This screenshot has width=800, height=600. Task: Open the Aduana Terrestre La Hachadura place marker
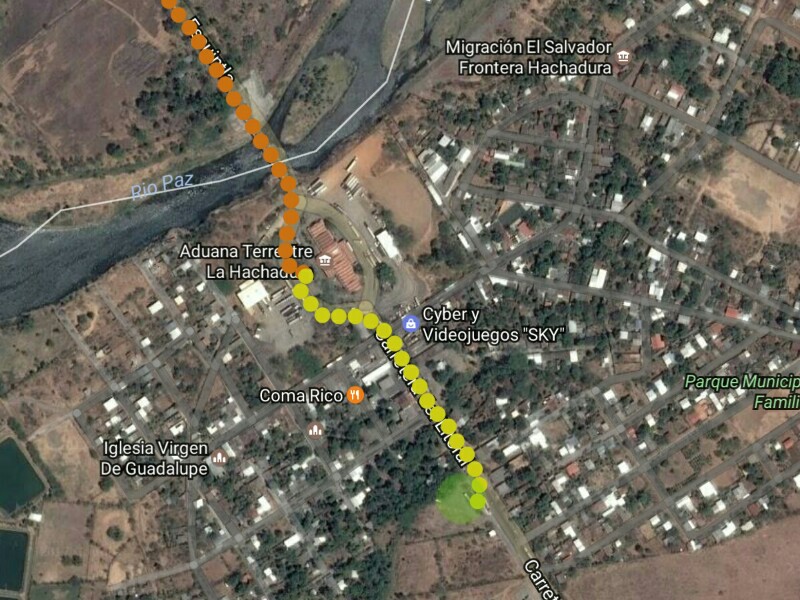click(324, 260)
